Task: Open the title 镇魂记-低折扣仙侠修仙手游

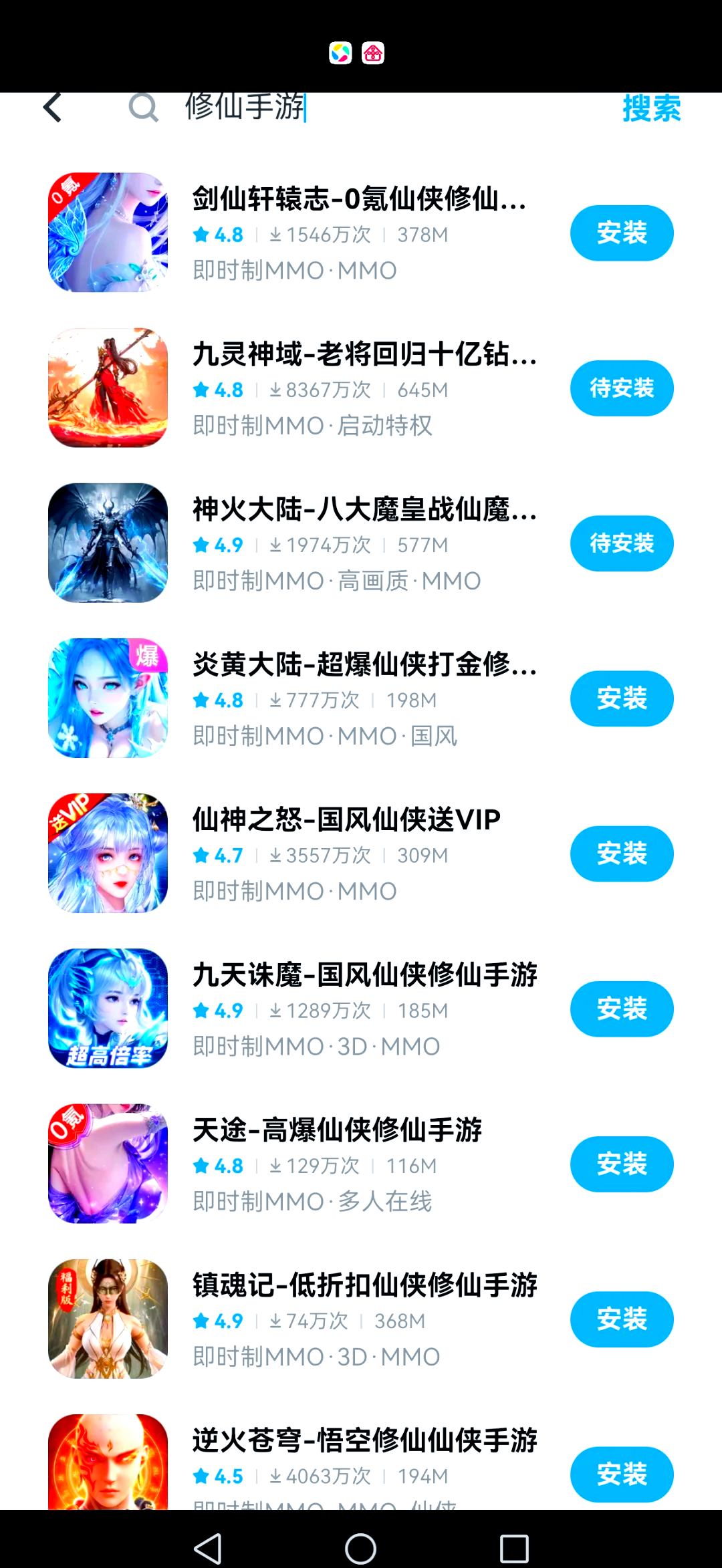Action: click(x=364, y=1283)
